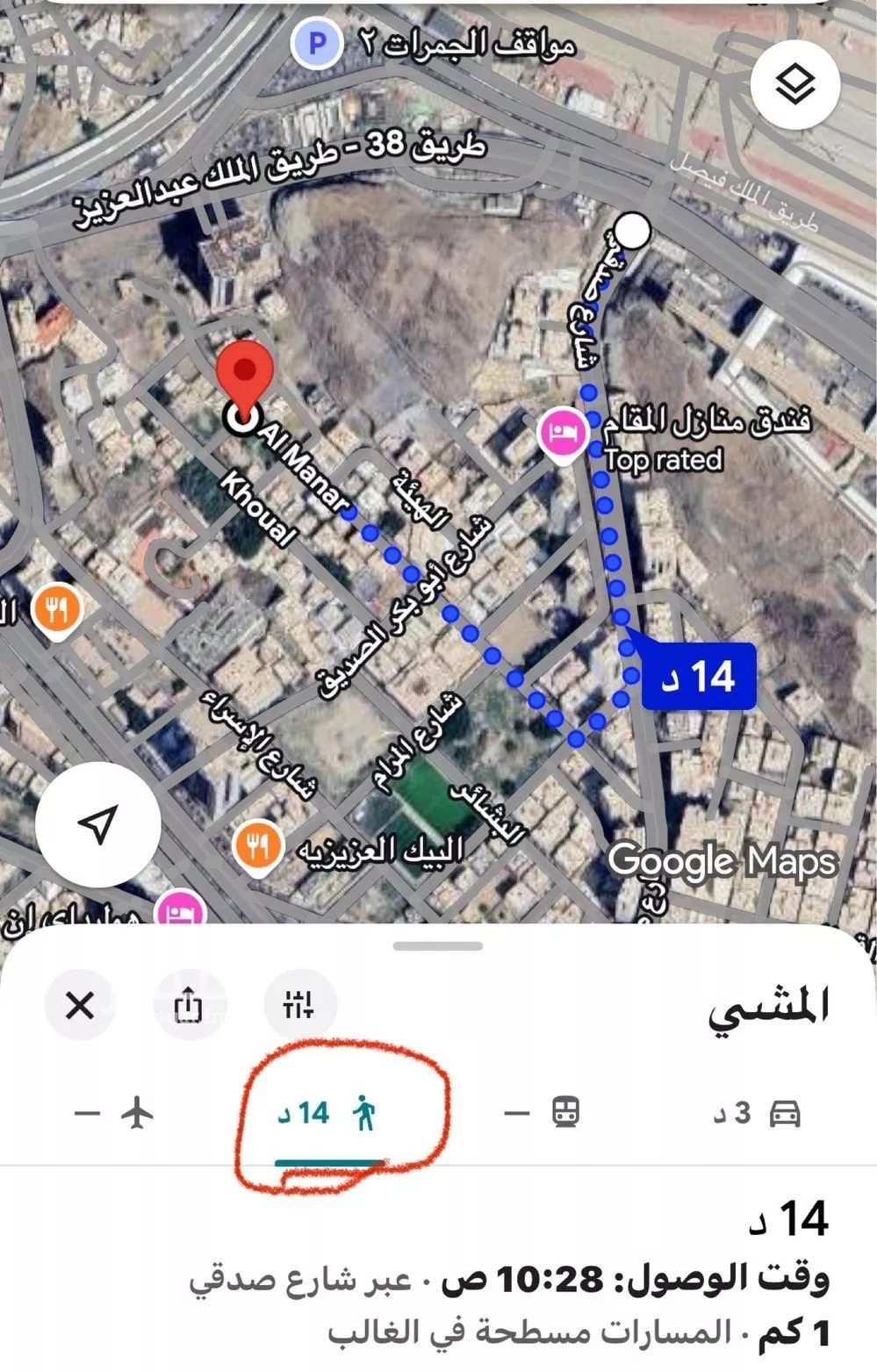
Task: Tap the compass navigation arrow button
Action: pos(98,826)
